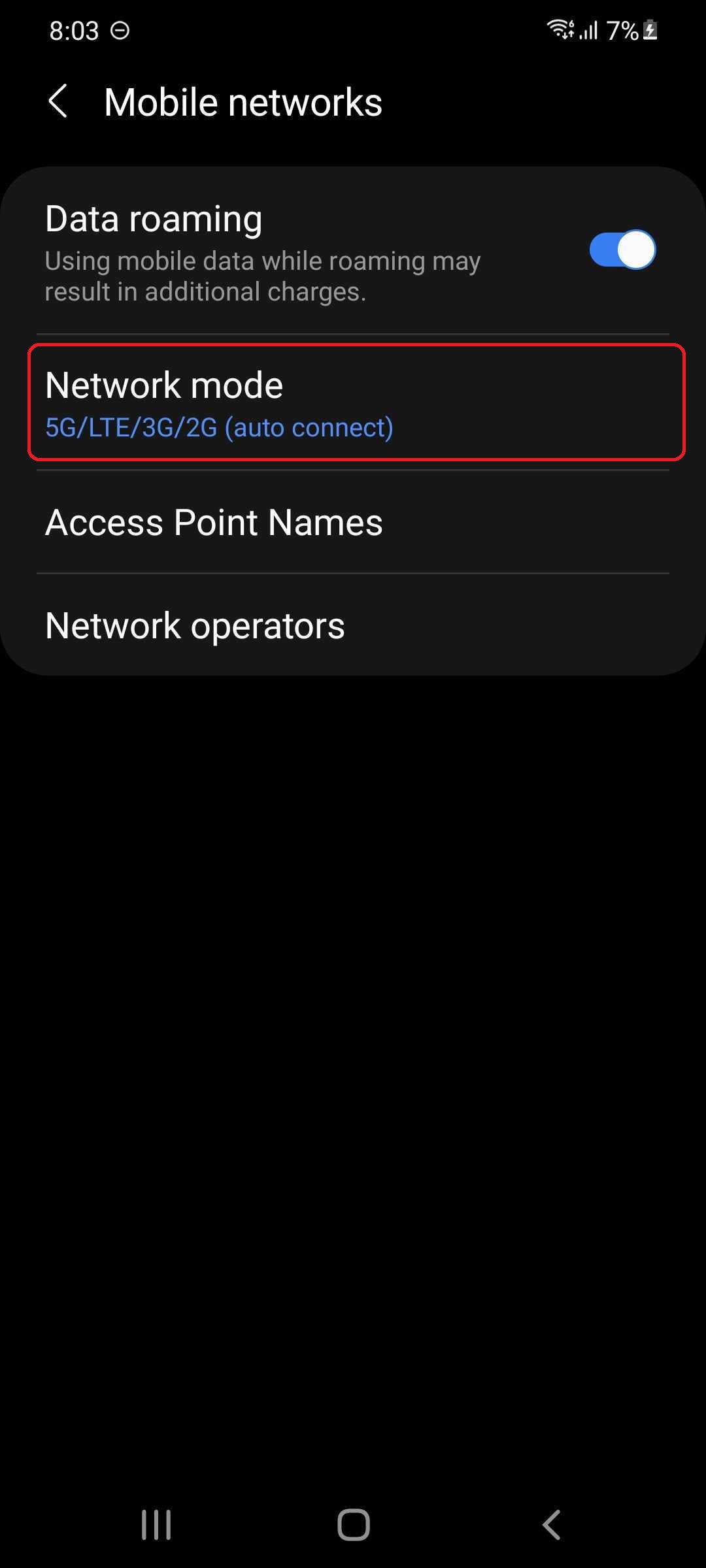Go back from Mobile networks

(x=58, y=102)
